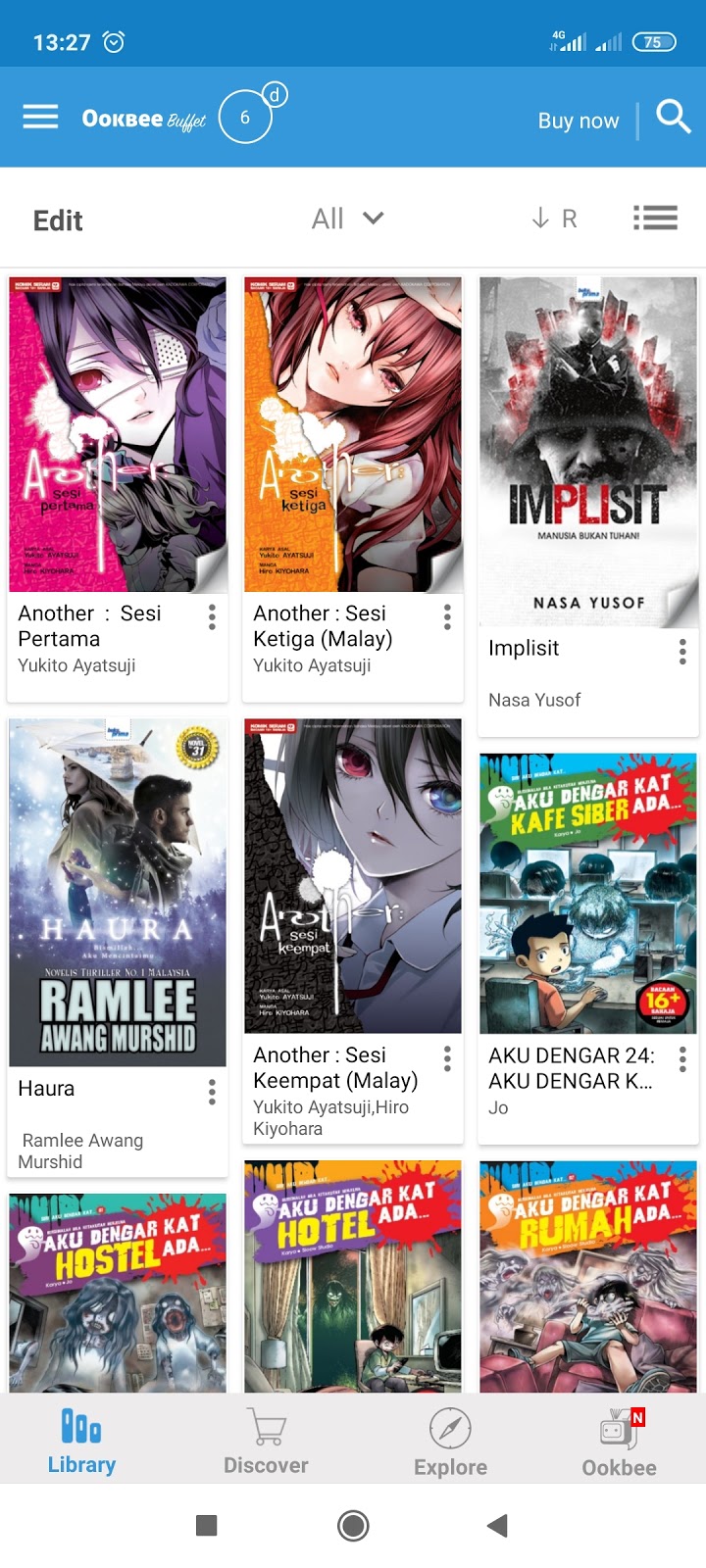Expand the All filter dropdown
Image resolution: width=706 pixels, height=1568 pixels.
coord(347,219)
